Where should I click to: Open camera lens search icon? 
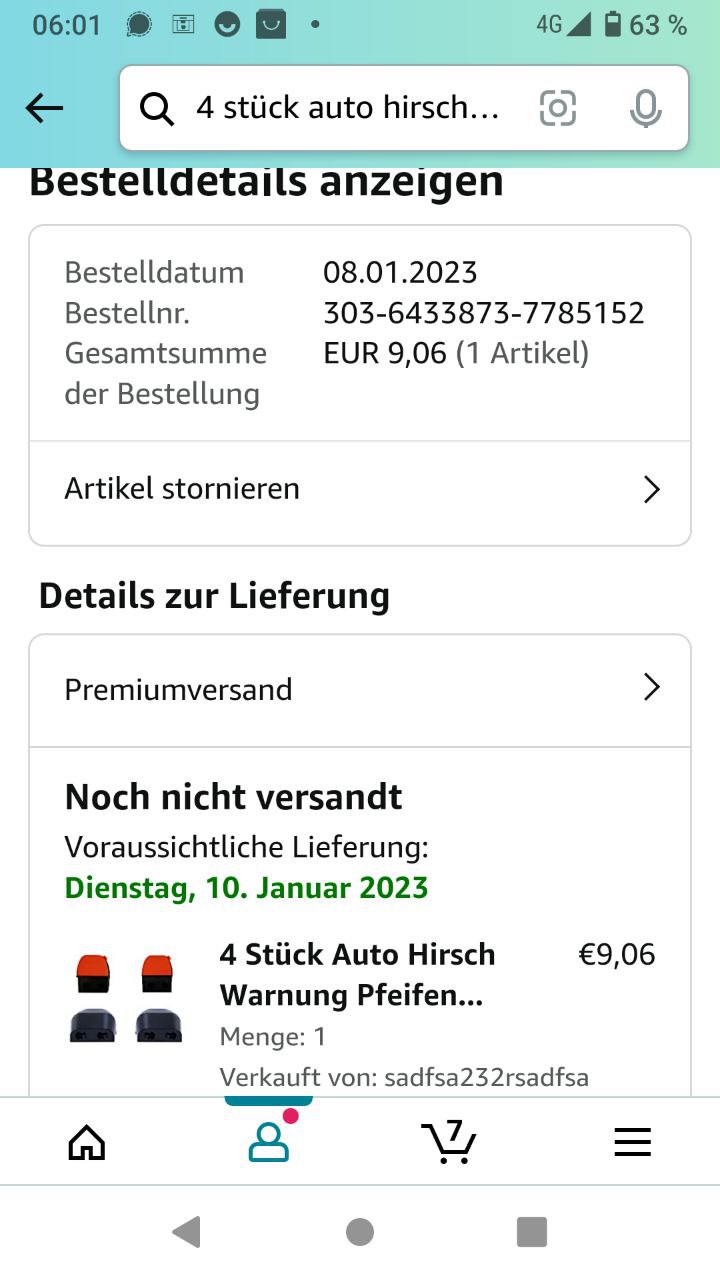pyautogui.click(x=558, y=108)
